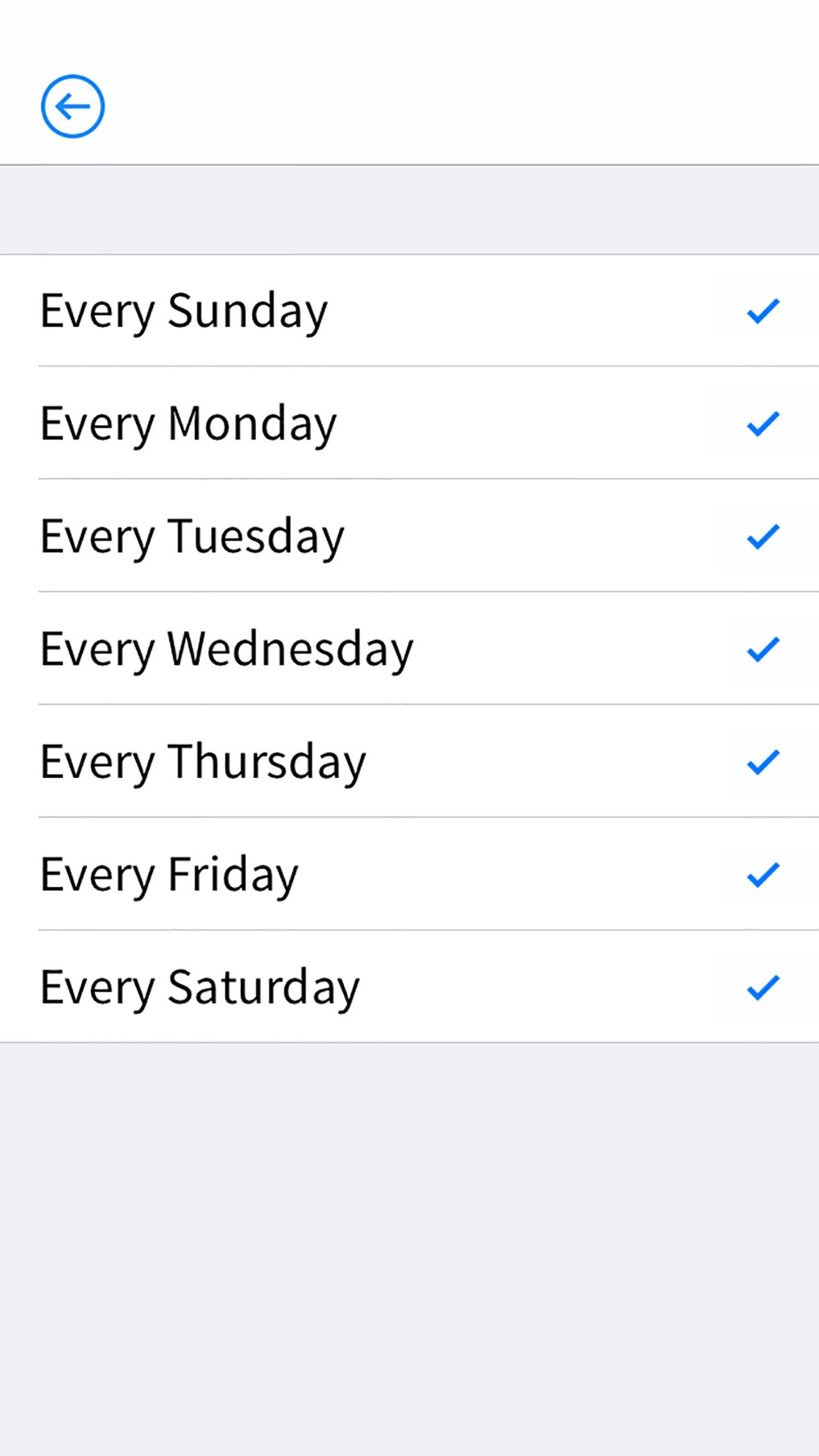The width and height of the screenshot is (819, 1456).
Task: Uncheck Every Sunday
Action: 409,310
